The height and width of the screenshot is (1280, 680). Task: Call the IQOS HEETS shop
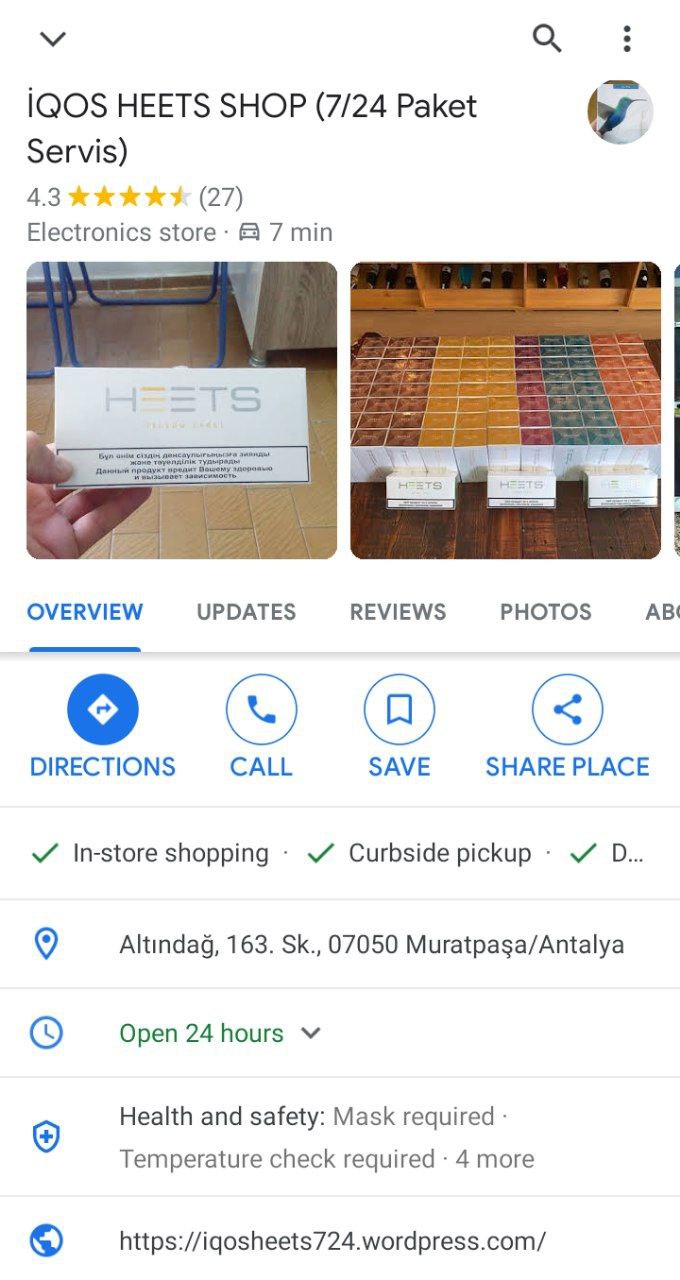click(x=261, y=727)
